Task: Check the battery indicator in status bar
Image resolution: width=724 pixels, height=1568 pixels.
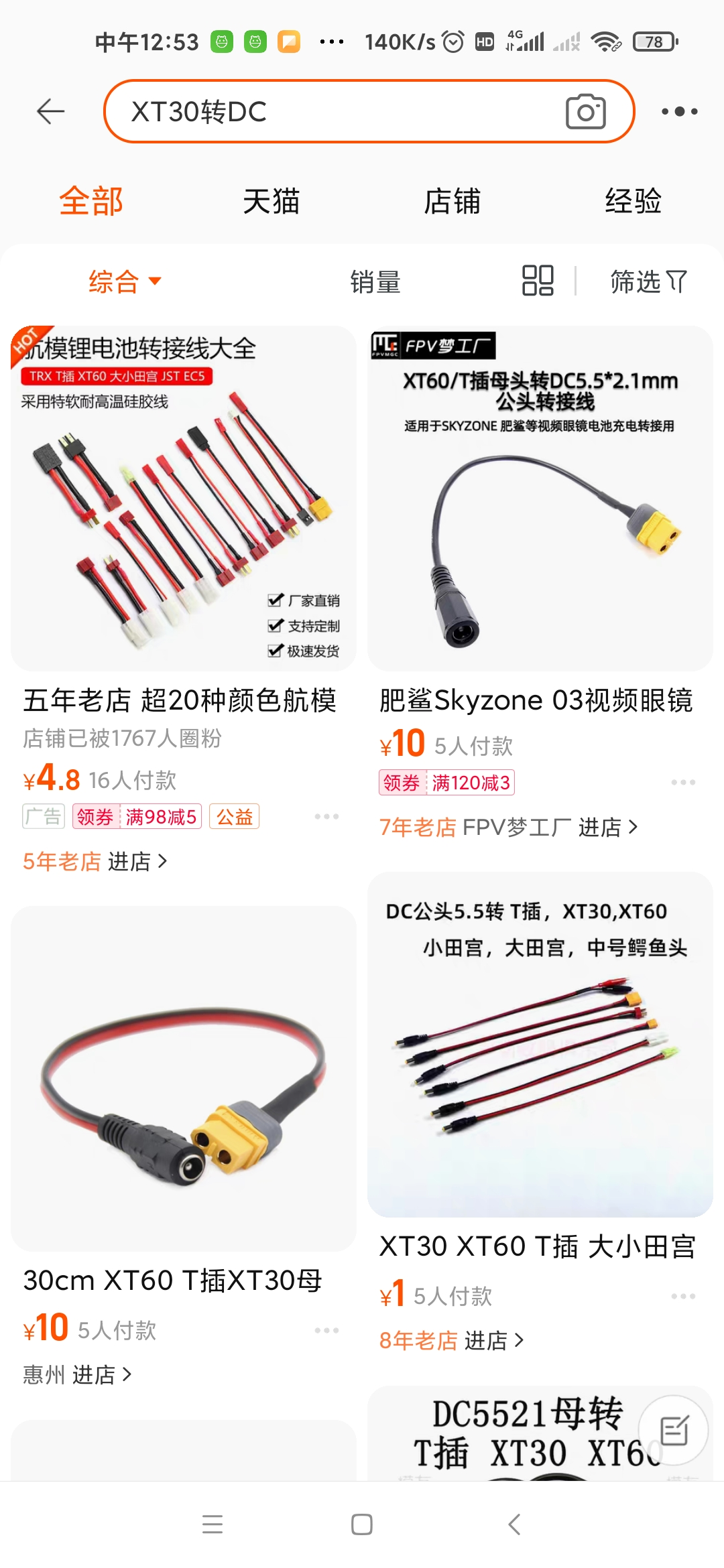Action: (655, 42)
